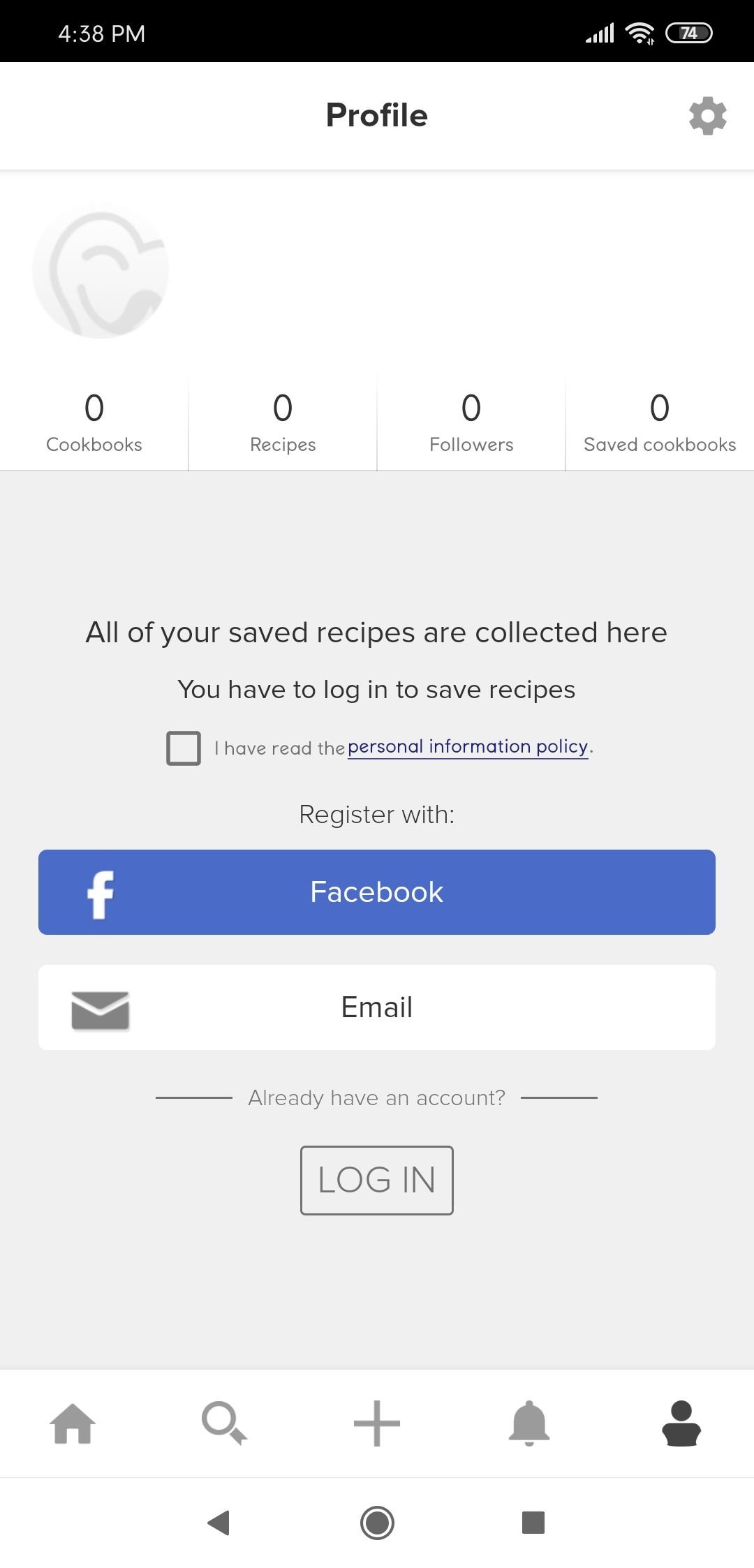
Task: Switch to the search tab
Action: tap(224, 1423)
